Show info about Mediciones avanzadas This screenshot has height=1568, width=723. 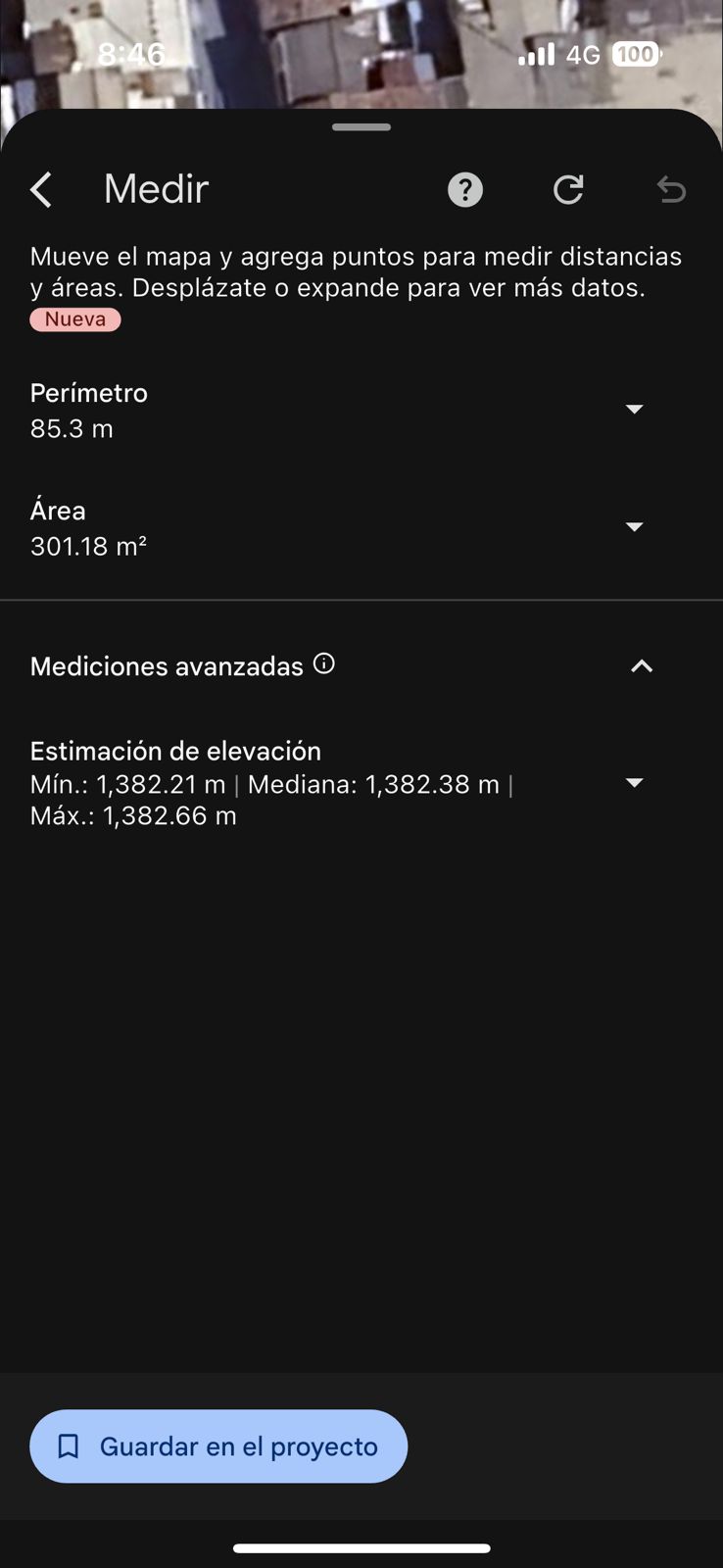pyautogui.click(x=324, y=664)
